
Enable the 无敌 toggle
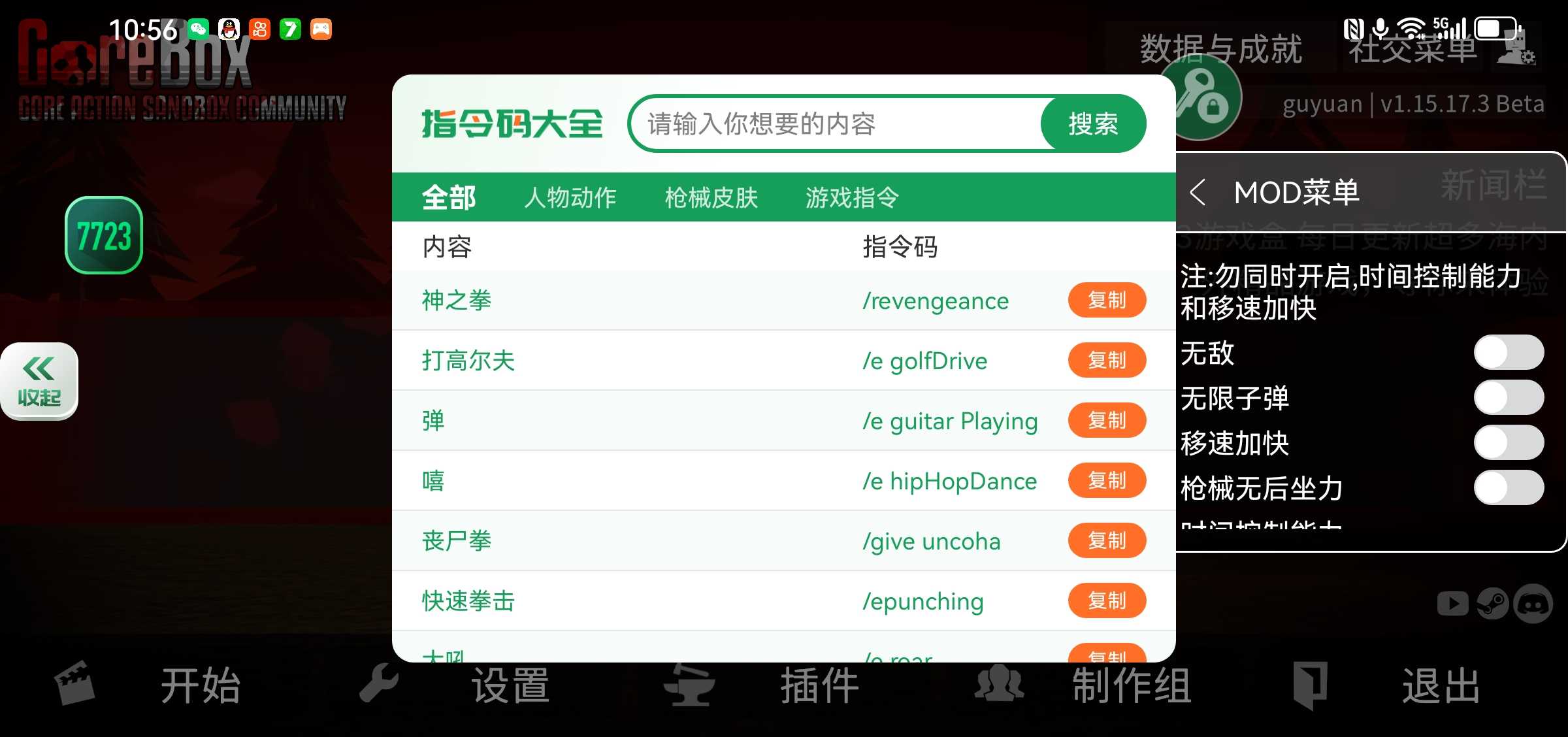(x=1508, y=353)
